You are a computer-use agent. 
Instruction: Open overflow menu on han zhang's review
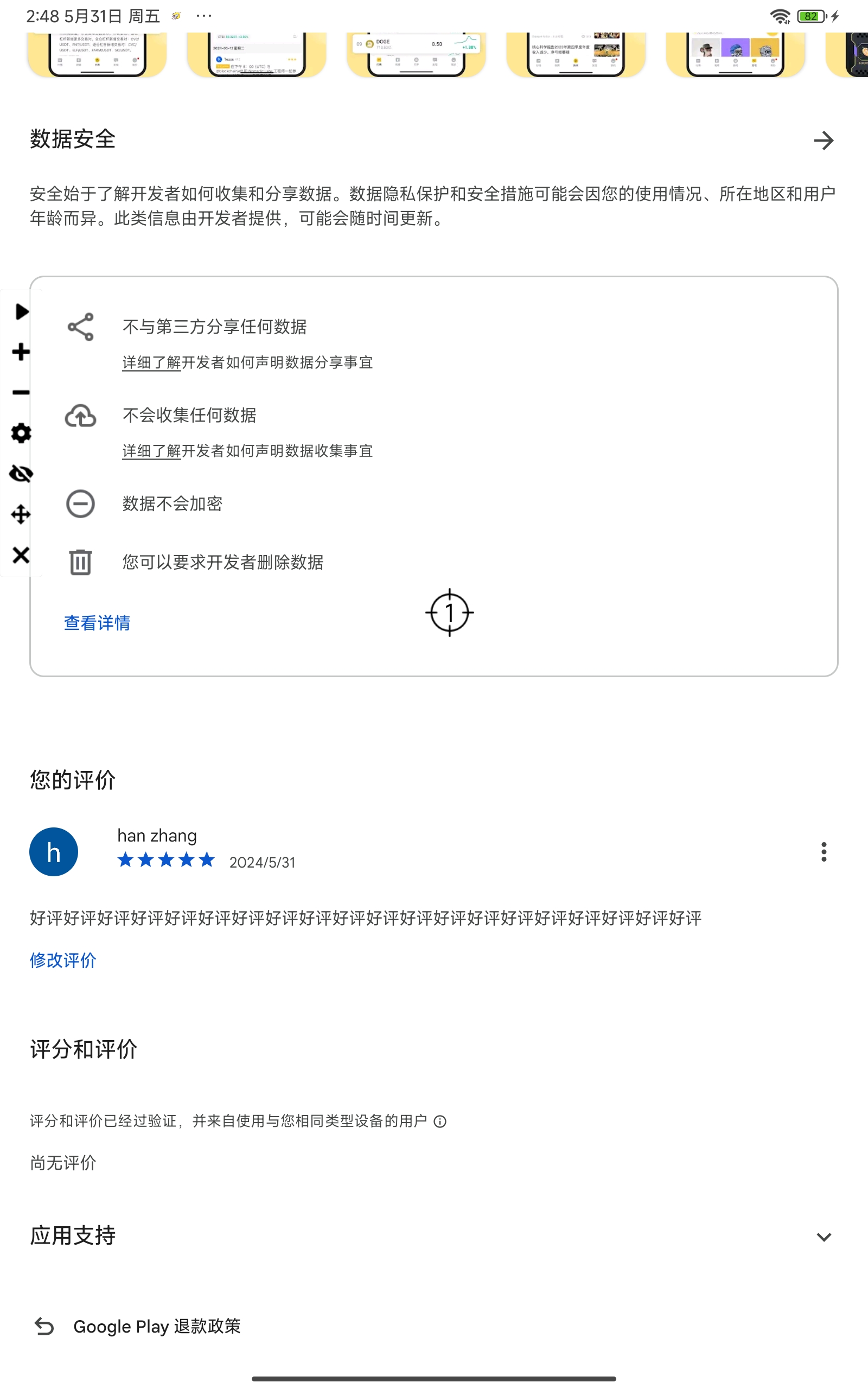click(x=823, y=852)
